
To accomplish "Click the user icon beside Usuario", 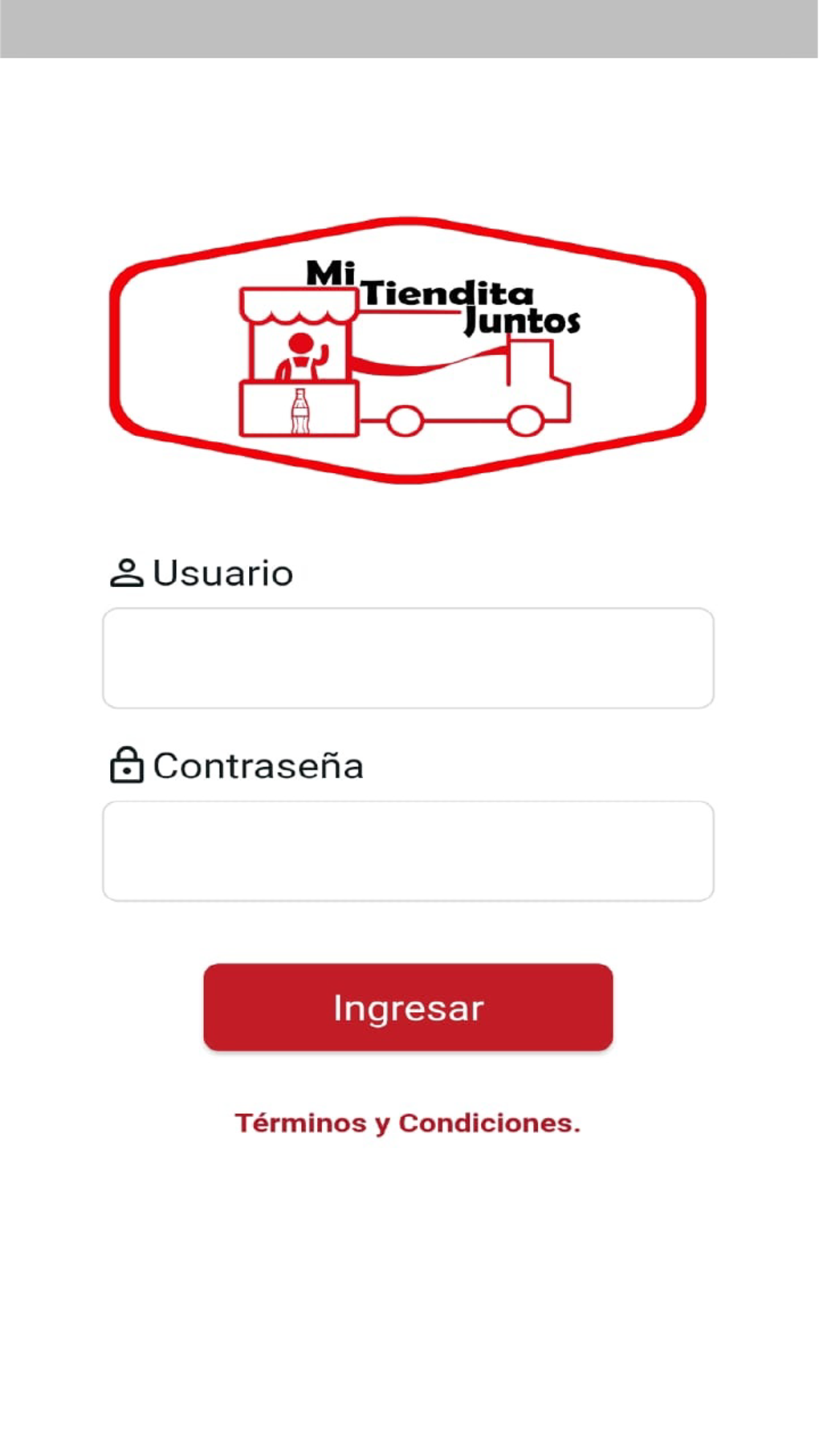I will coord(126,573).
